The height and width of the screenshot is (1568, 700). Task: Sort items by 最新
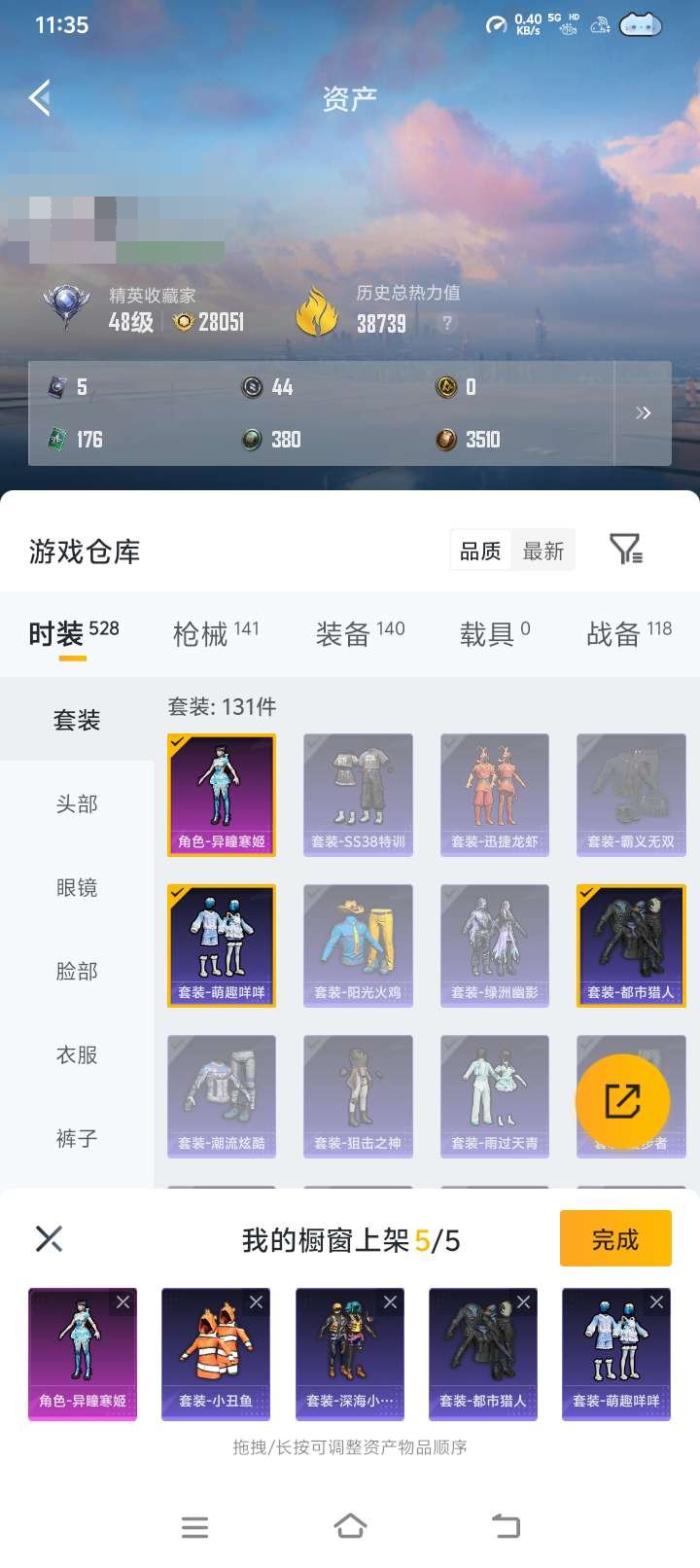pyautogui.click(x=543, y=550)
